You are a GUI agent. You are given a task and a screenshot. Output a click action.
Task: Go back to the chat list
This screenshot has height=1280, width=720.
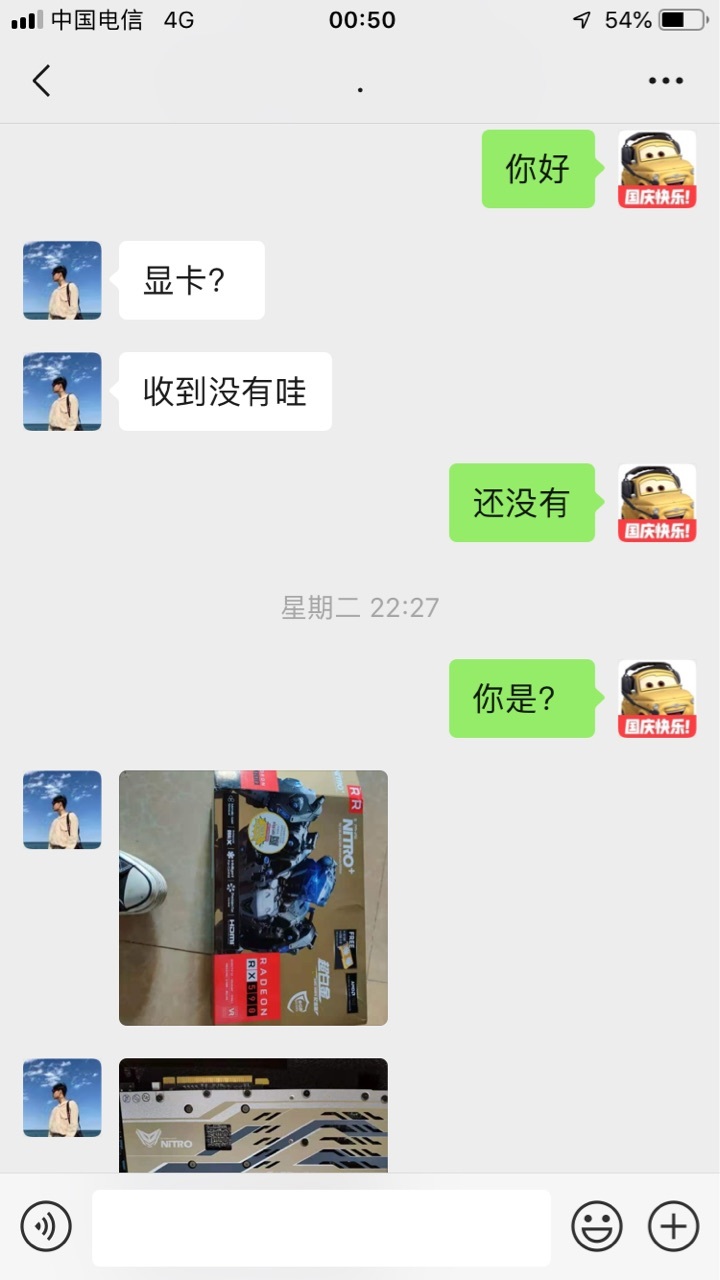[41, 81]
